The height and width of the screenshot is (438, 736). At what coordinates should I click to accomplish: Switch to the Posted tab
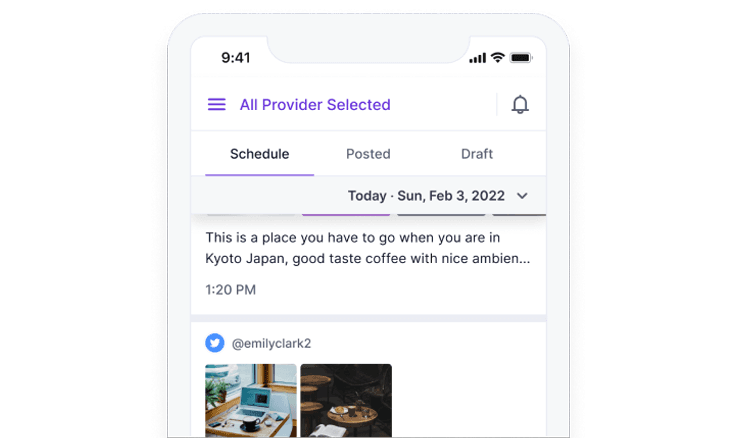tap(368, 154)
